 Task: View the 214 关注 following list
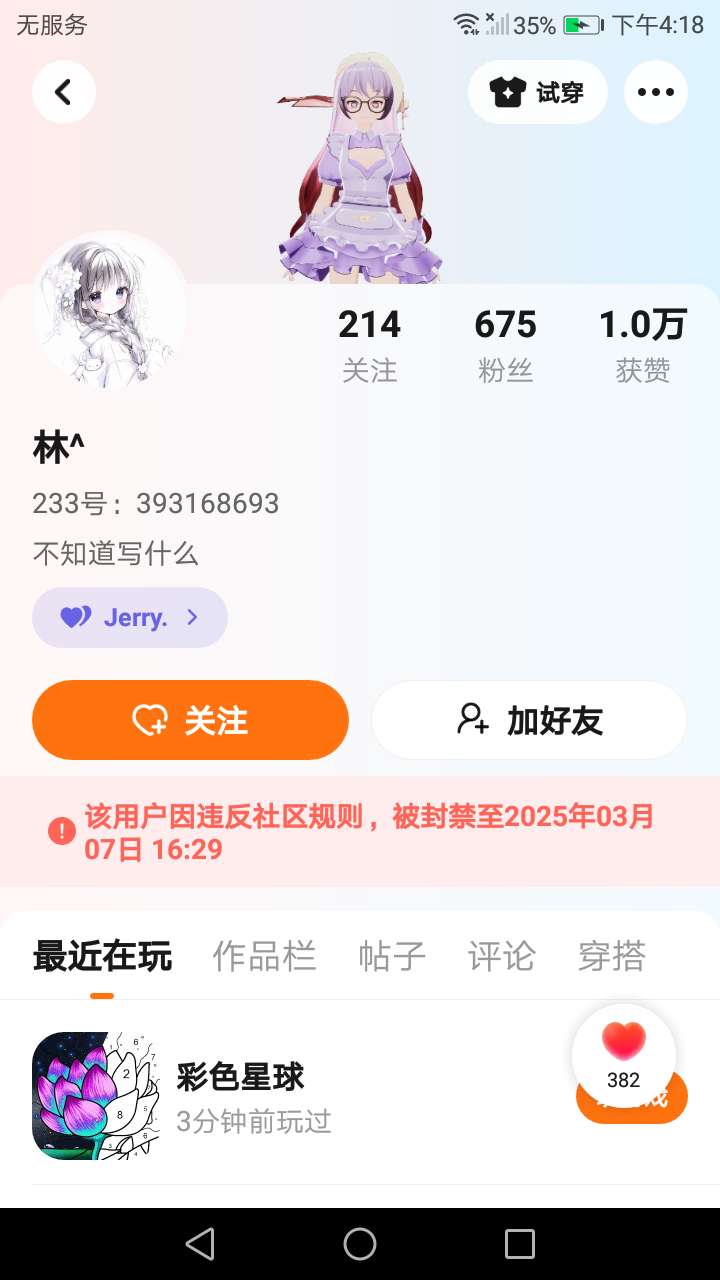click(x=369, y=345)
